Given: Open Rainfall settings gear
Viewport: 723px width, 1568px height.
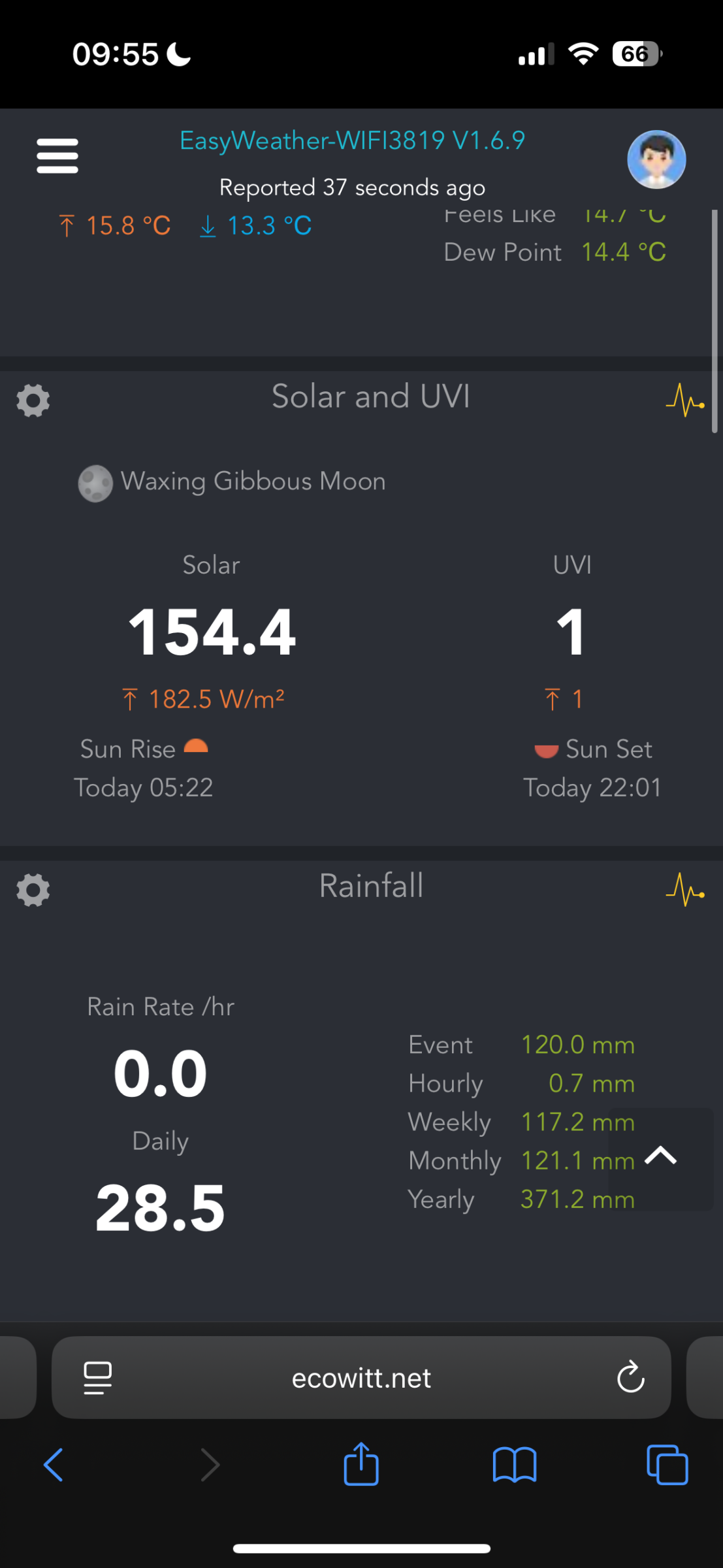Looking at the screenshot, I should (x=33, y=889).
